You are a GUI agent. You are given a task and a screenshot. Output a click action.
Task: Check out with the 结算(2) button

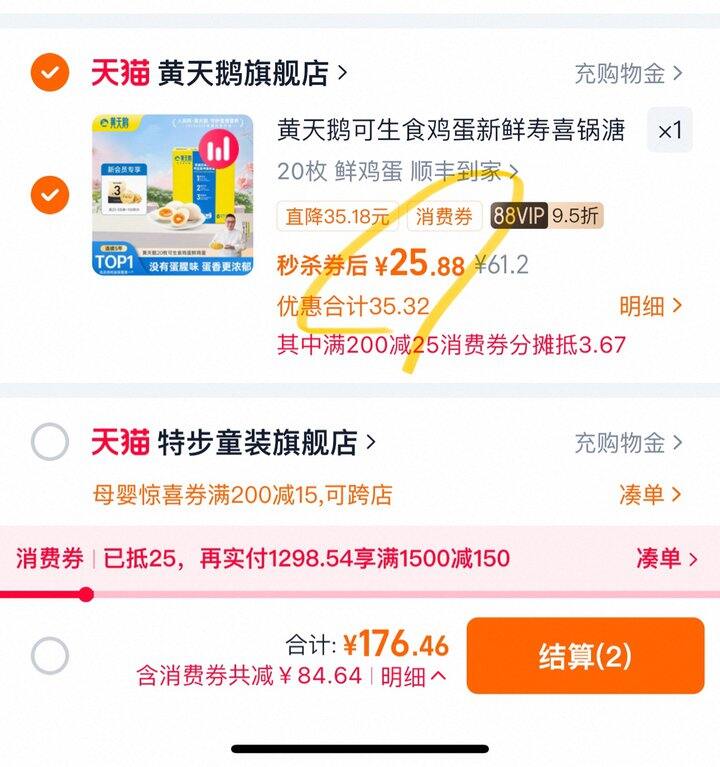[x=585, y=656]
